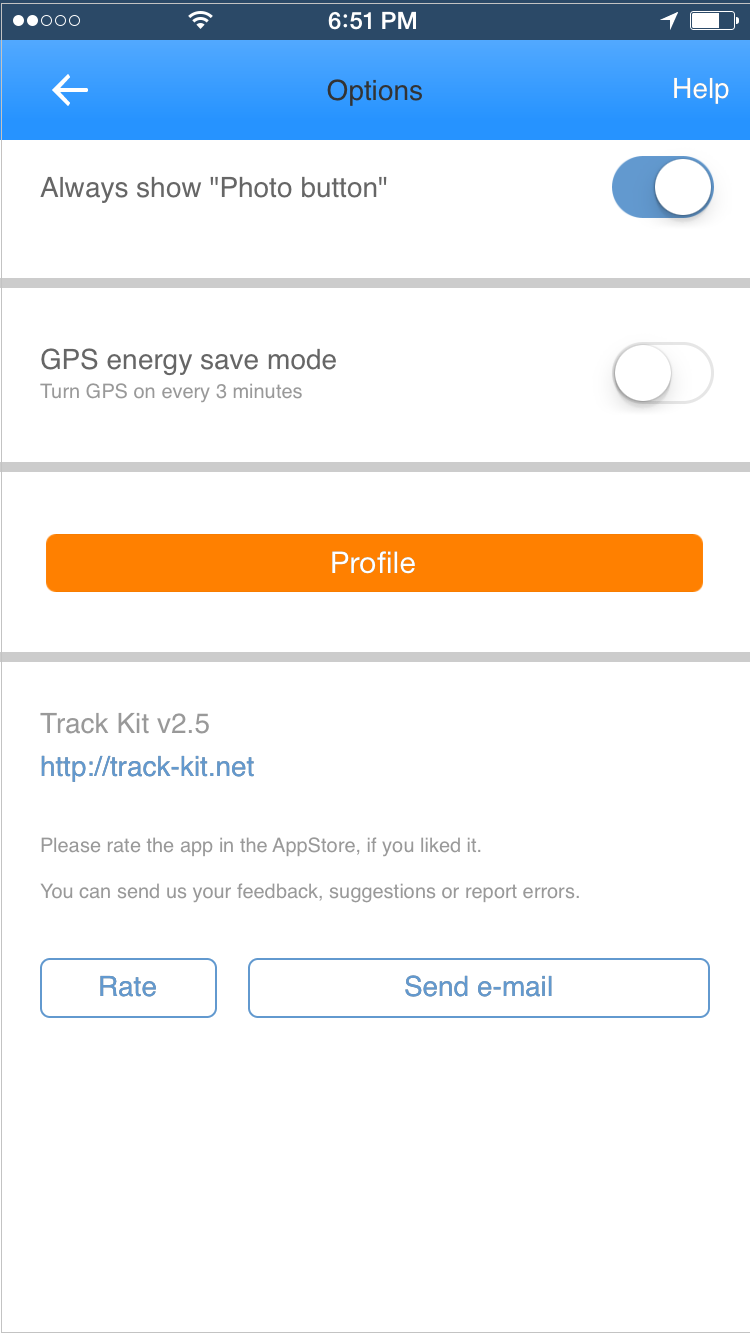The image size is (750, 1334).
Task: Disable the Always show "Photo button" switch
Action: tap(662, 187)
